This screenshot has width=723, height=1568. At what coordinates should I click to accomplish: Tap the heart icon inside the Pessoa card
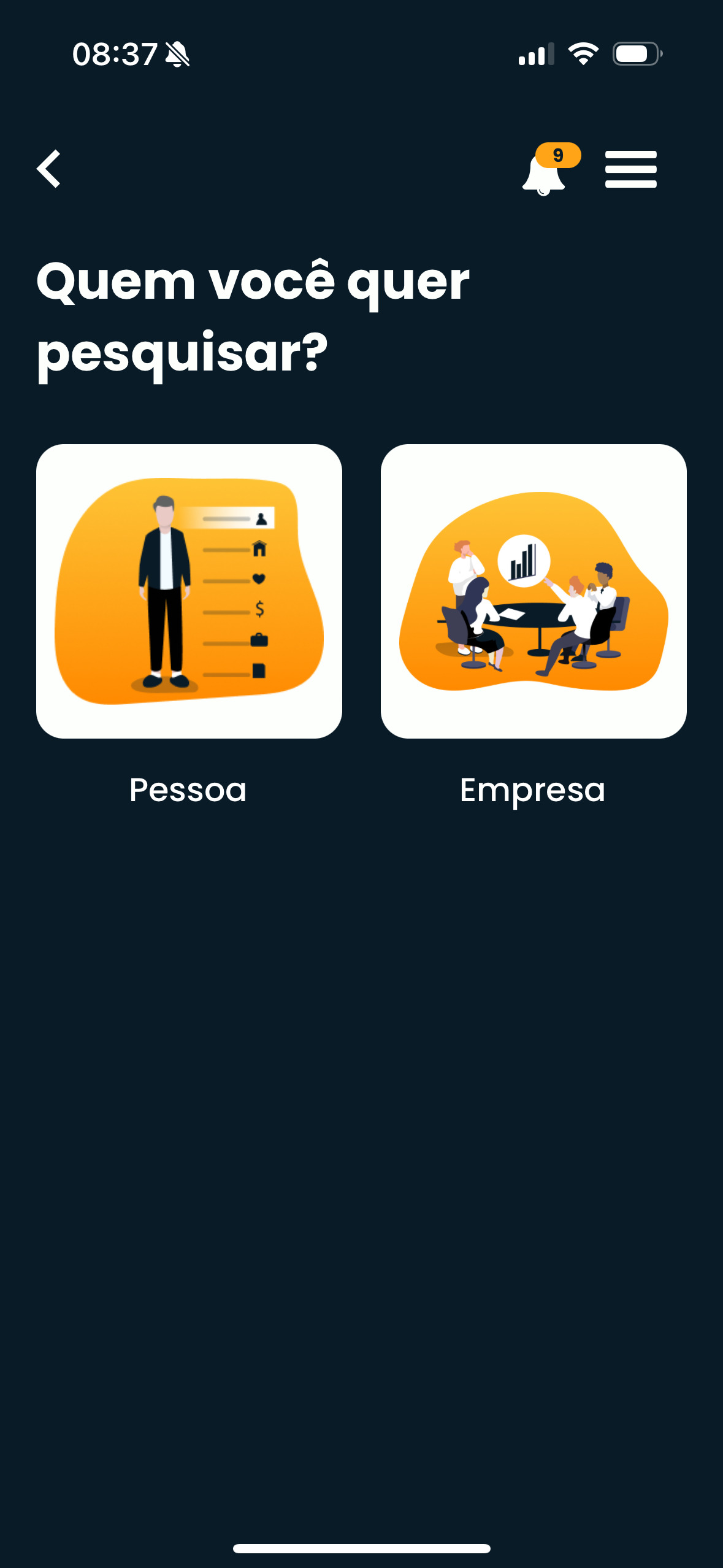pyautogui.click(x=260, y=579)
